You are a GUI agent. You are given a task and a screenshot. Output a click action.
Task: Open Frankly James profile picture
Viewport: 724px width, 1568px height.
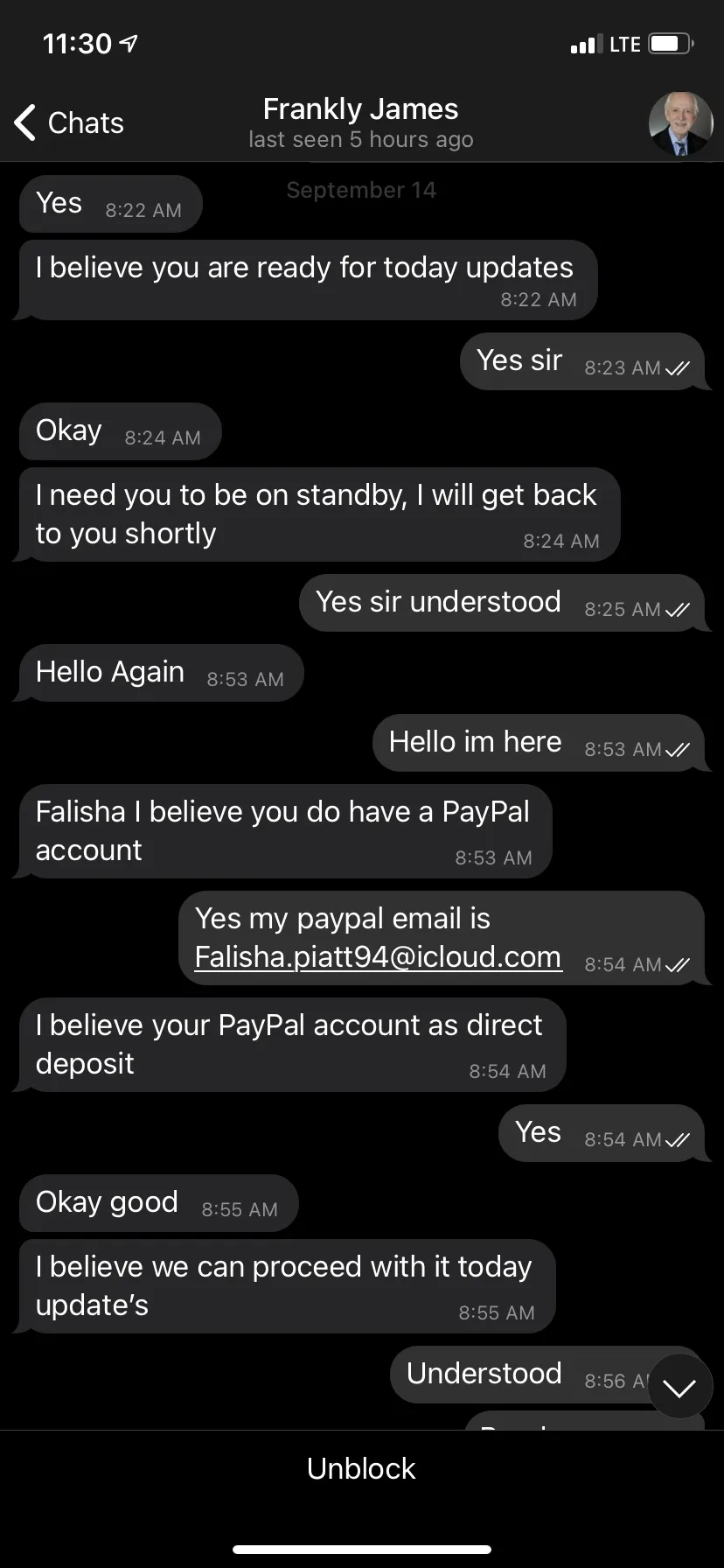[x=680, y=124]
